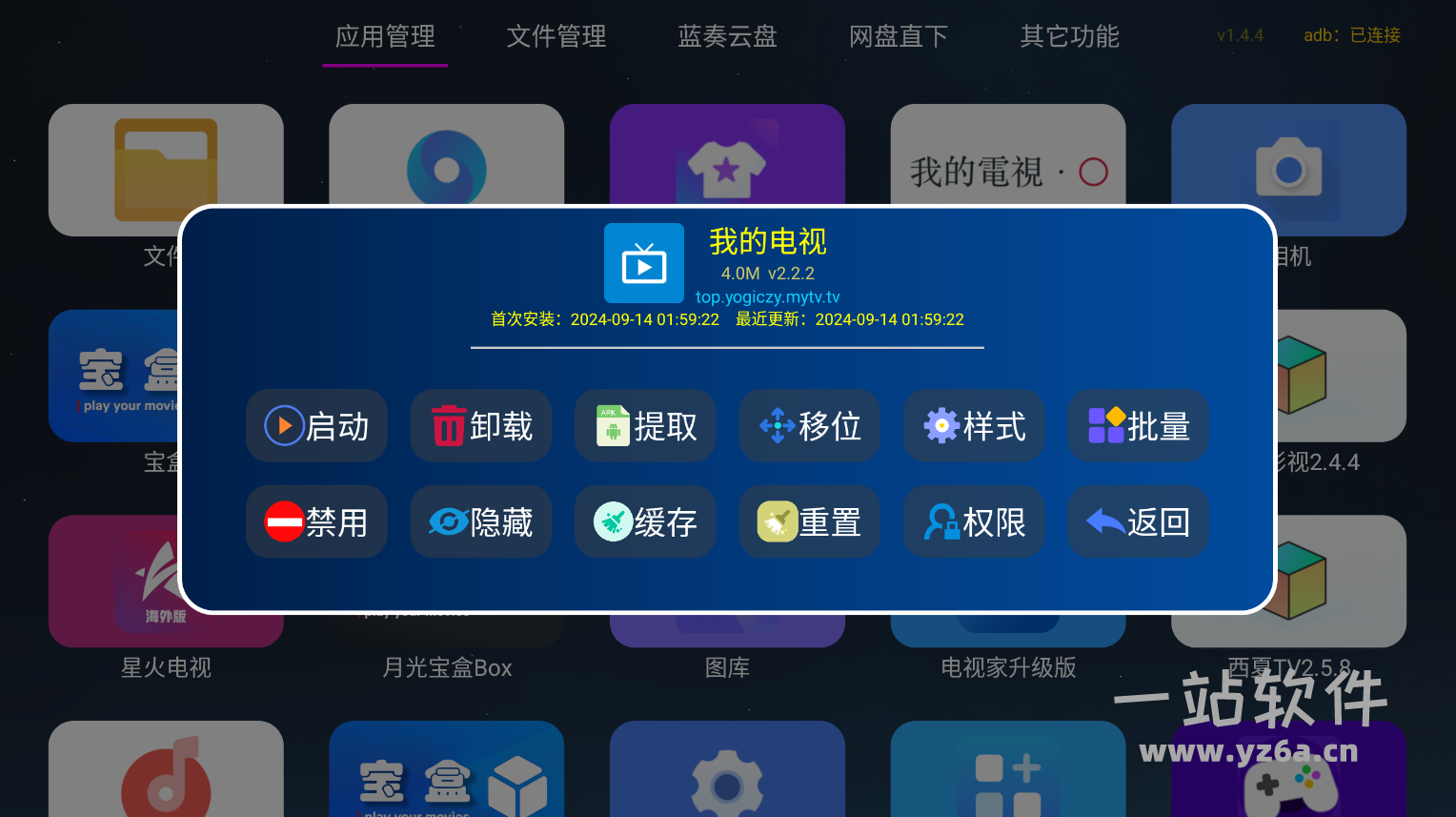Open the 网盘直下 tab
Viewport: 1456px width, 817px height.
click(899, 37)
